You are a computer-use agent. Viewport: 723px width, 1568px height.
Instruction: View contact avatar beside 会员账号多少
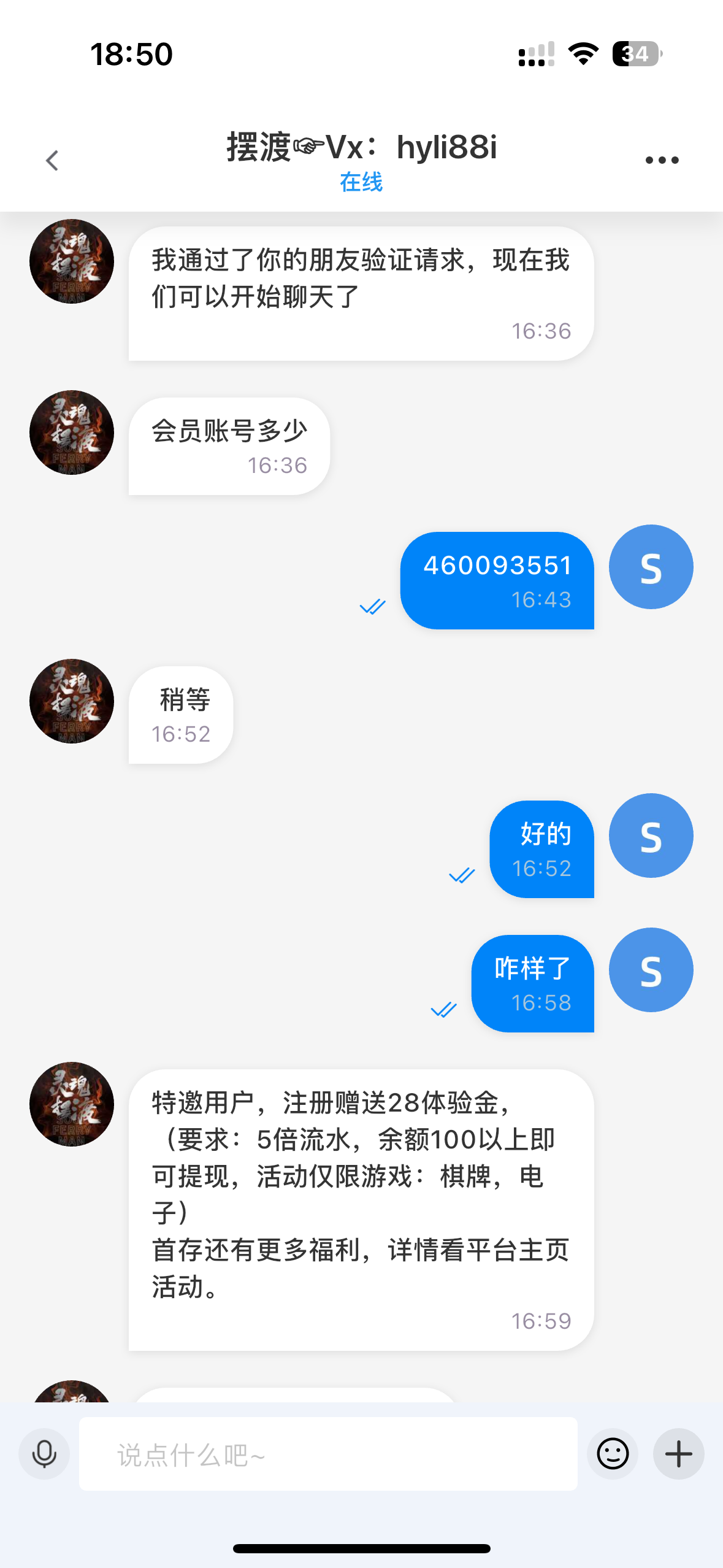[72, 432]
